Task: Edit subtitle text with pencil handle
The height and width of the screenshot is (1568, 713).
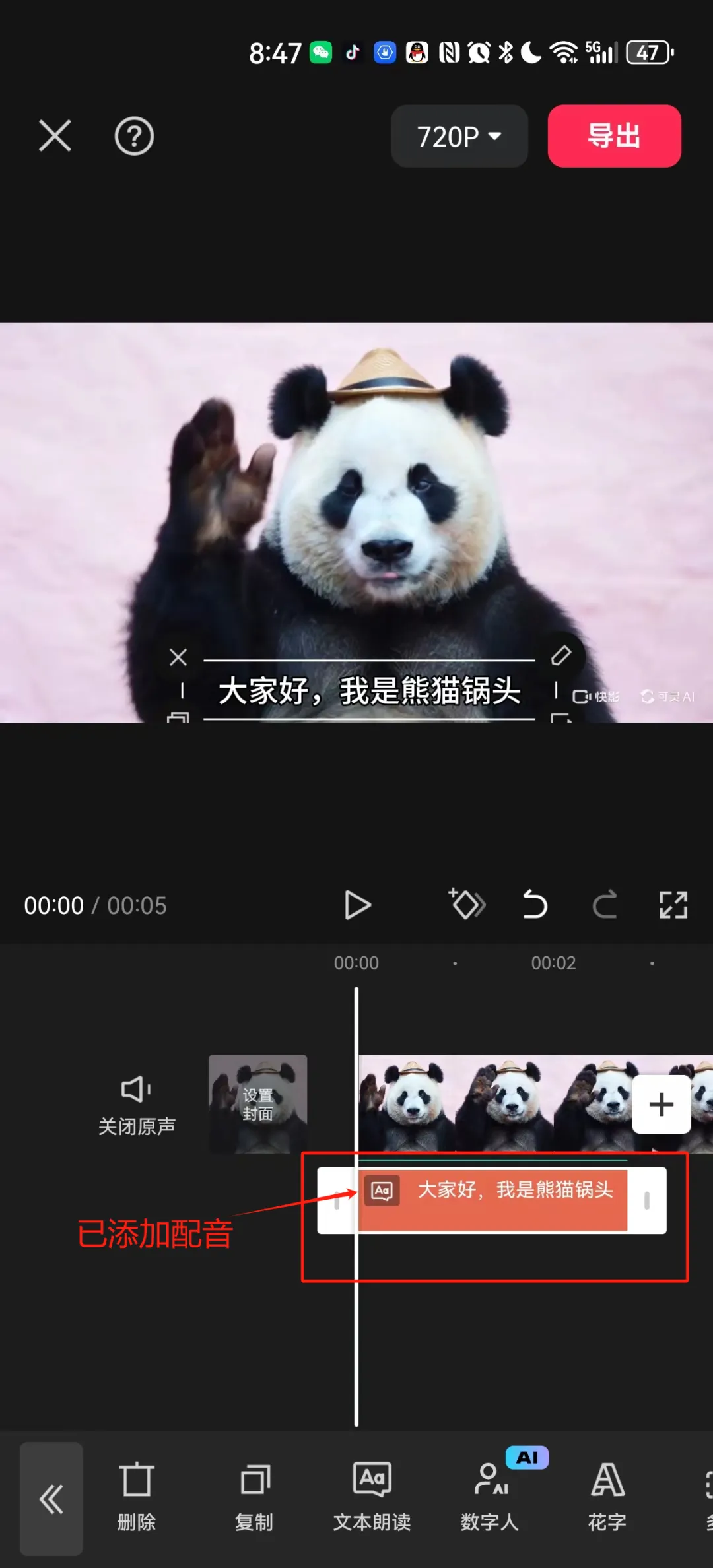Action: tap(561, 655)
